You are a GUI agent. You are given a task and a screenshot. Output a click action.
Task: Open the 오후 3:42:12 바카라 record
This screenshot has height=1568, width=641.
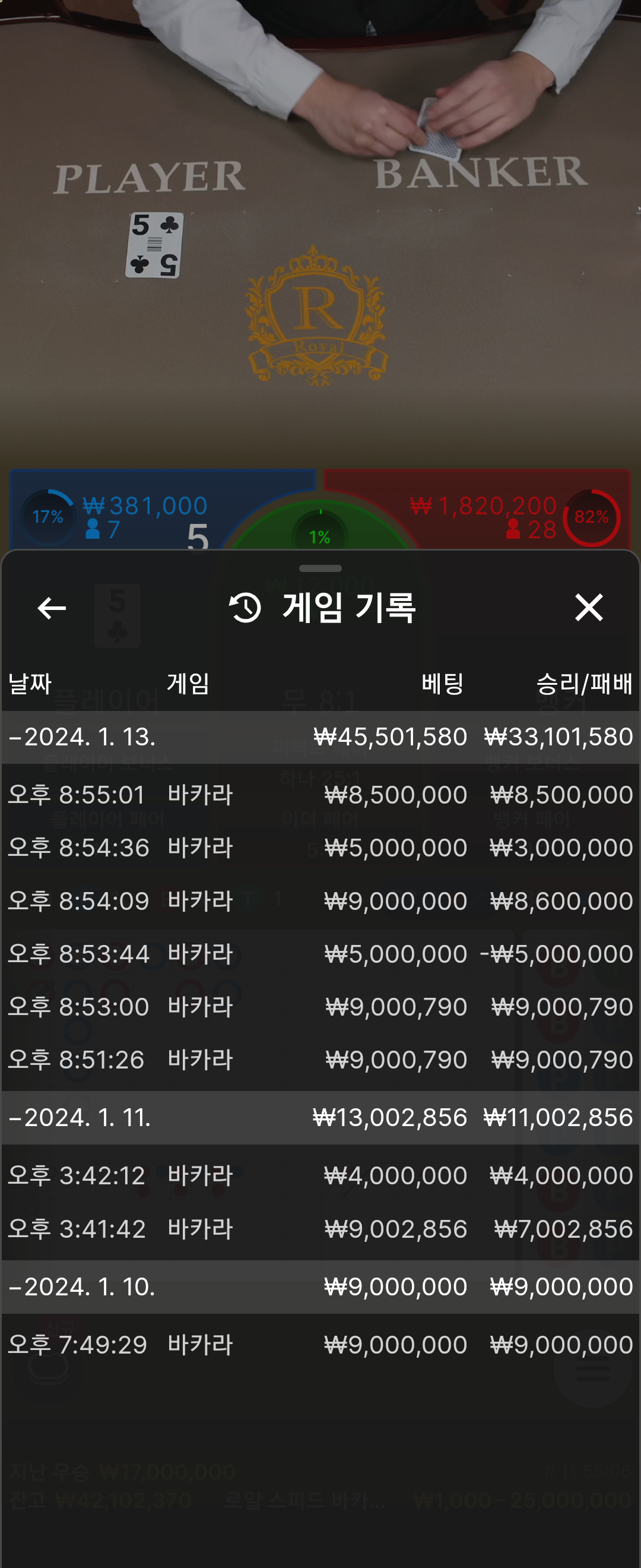point(320,1175)
